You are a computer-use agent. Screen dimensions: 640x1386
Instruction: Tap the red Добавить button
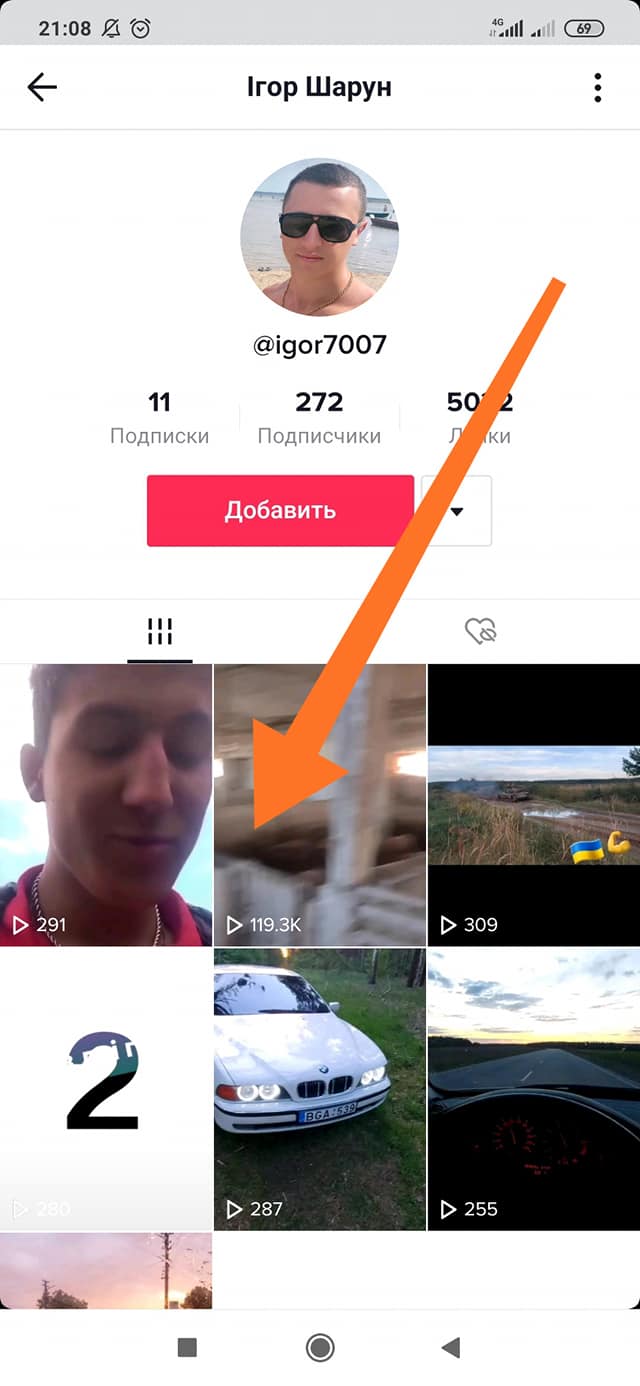pos(280,510)
